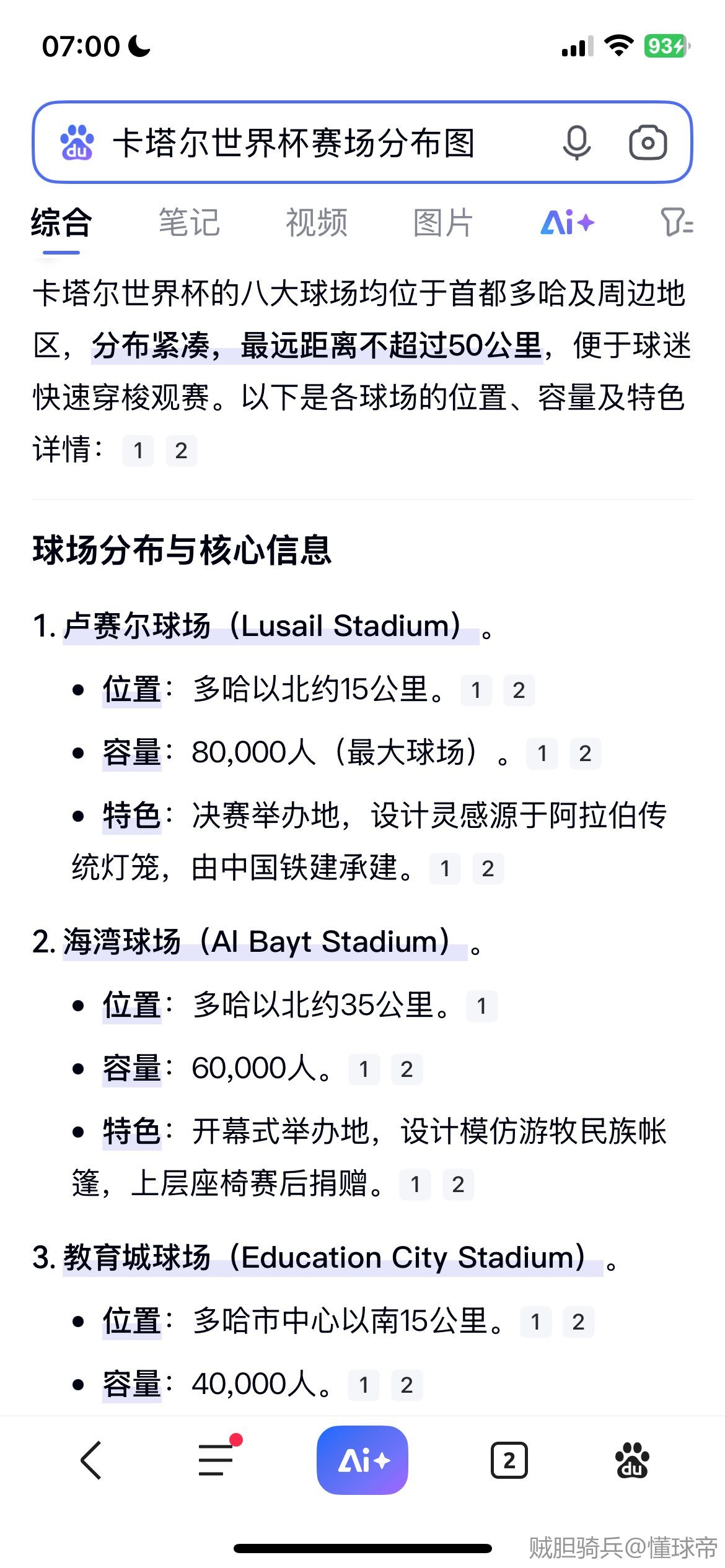Start voice search with the microphone
The width and height of the screenshot is (725, 1568).
[576, 142]
